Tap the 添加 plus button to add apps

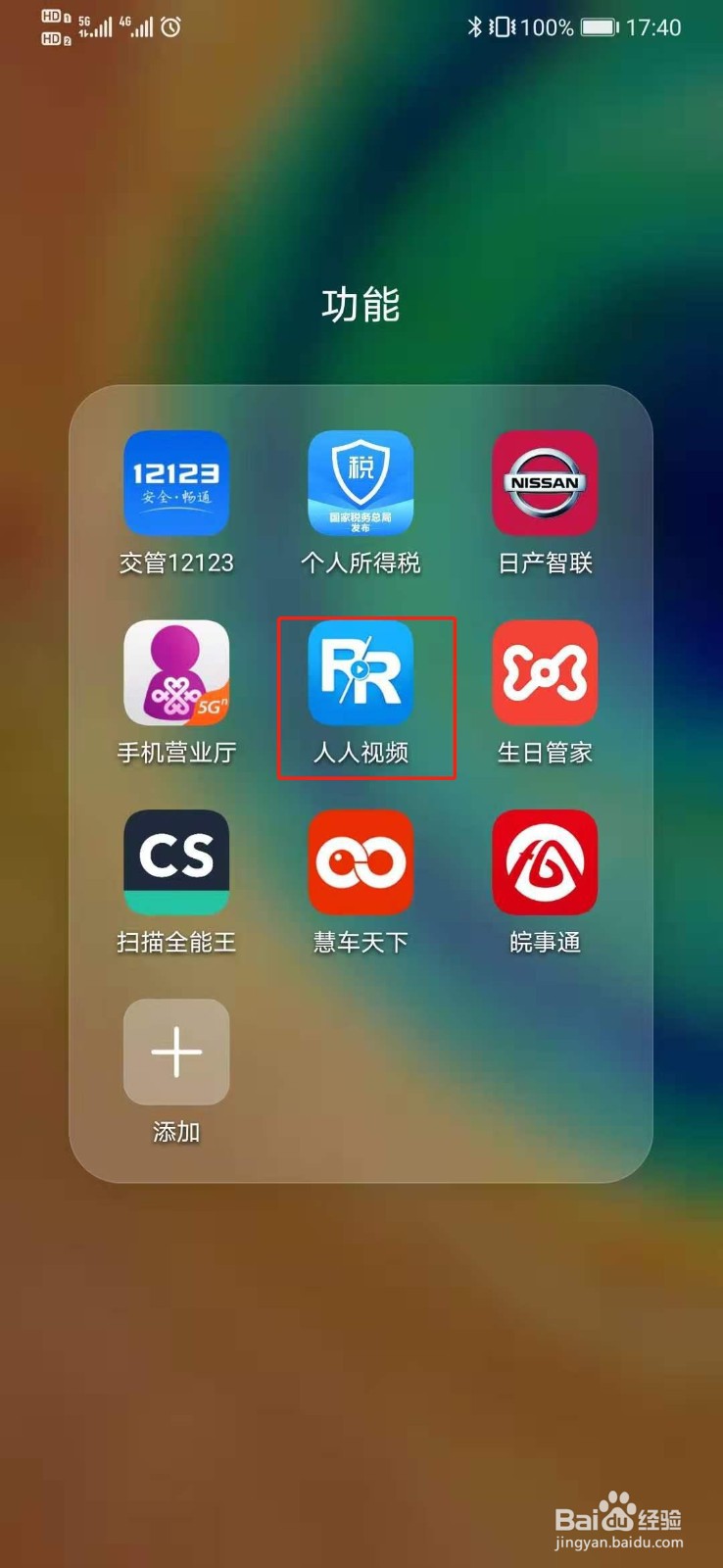(175, 1051)
